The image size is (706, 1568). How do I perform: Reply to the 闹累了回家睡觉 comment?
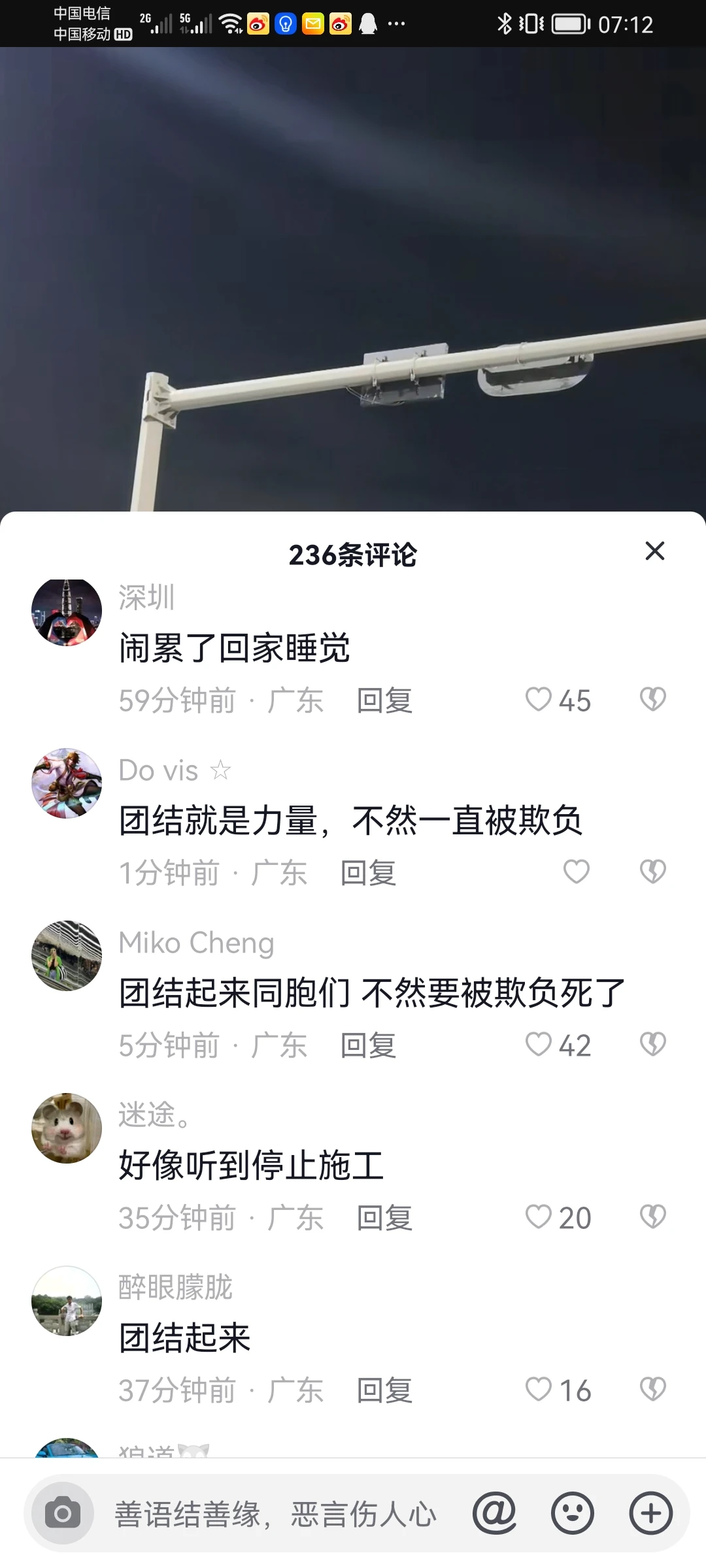point(384,701)
